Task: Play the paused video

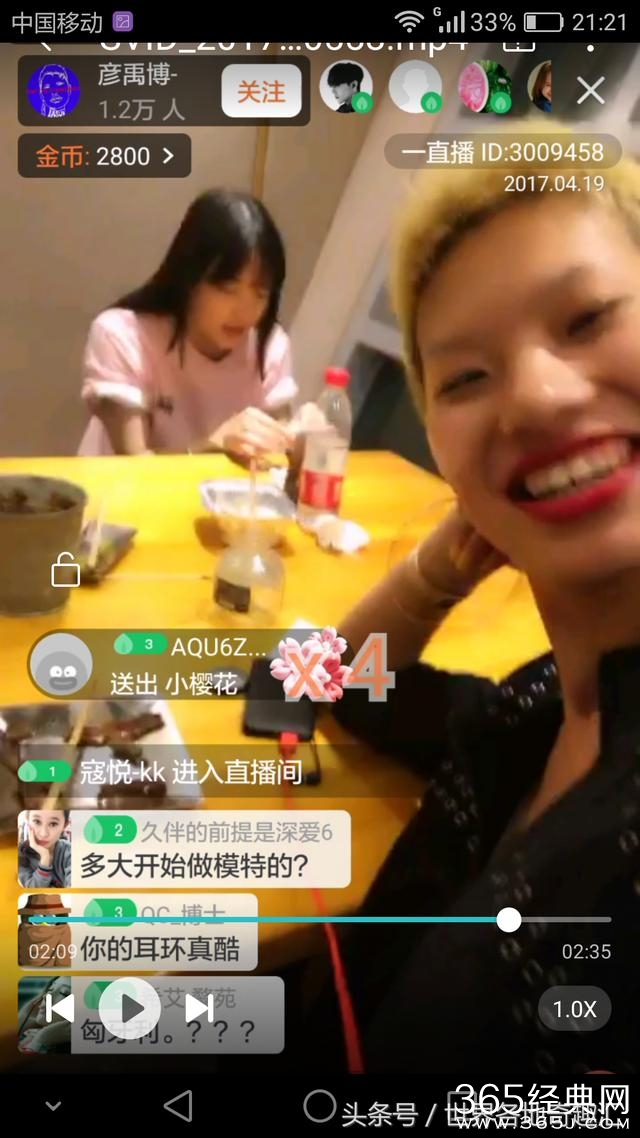Action: 129,1008
